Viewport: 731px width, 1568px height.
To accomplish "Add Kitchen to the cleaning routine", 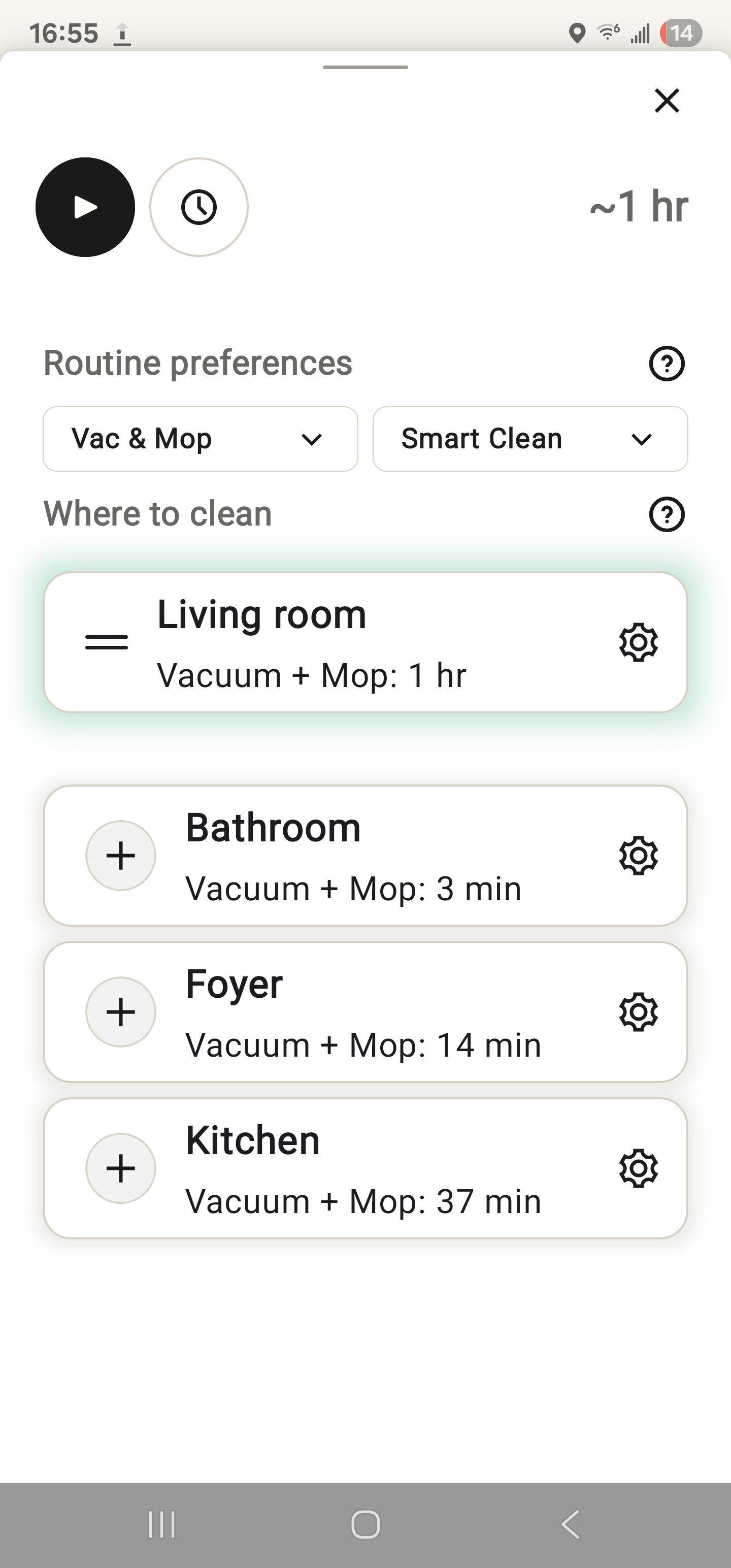I will click(x=120, y=1168).
